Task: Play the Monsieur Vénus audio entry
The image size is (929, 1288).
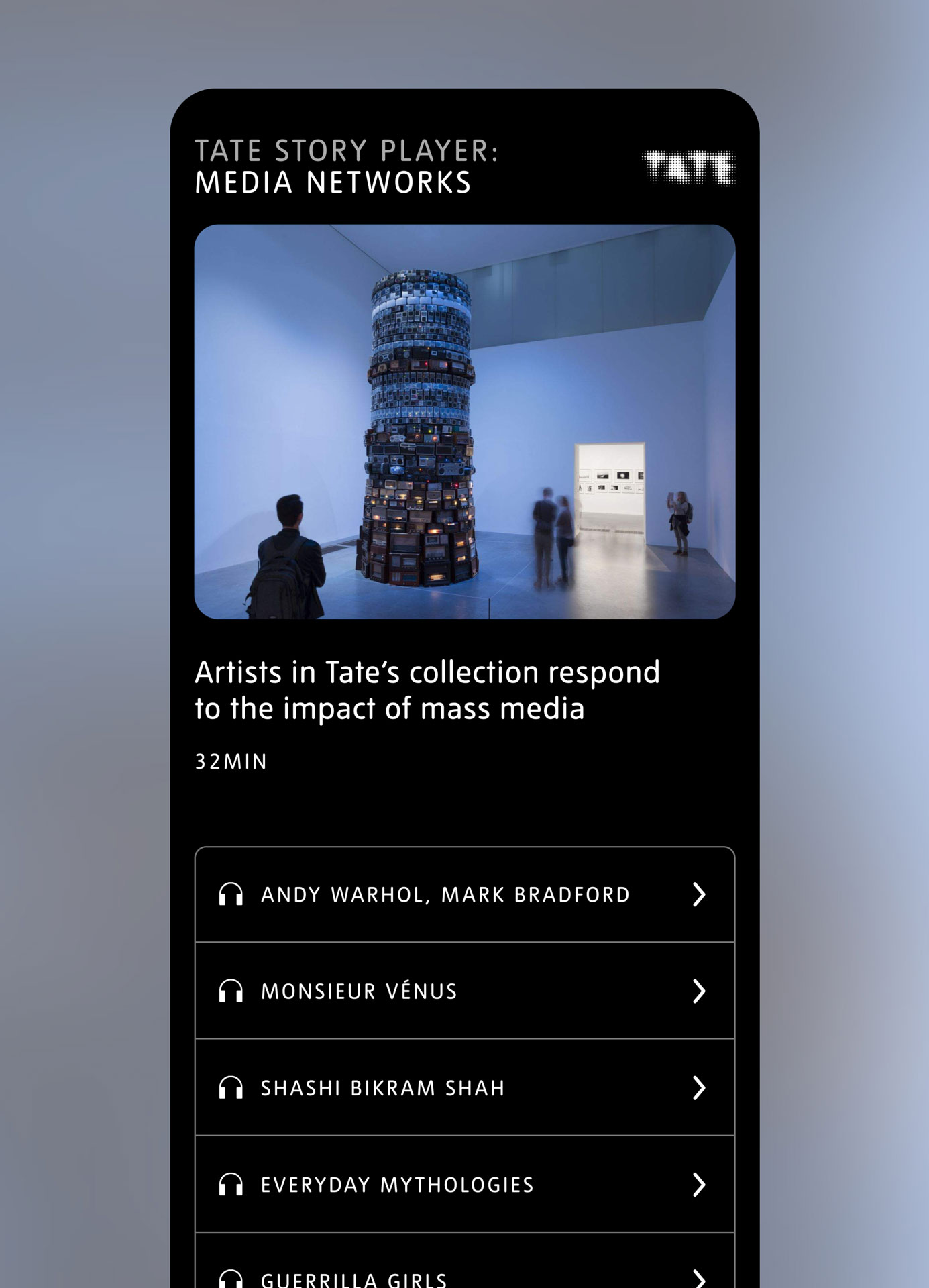Action: (464, 991)
